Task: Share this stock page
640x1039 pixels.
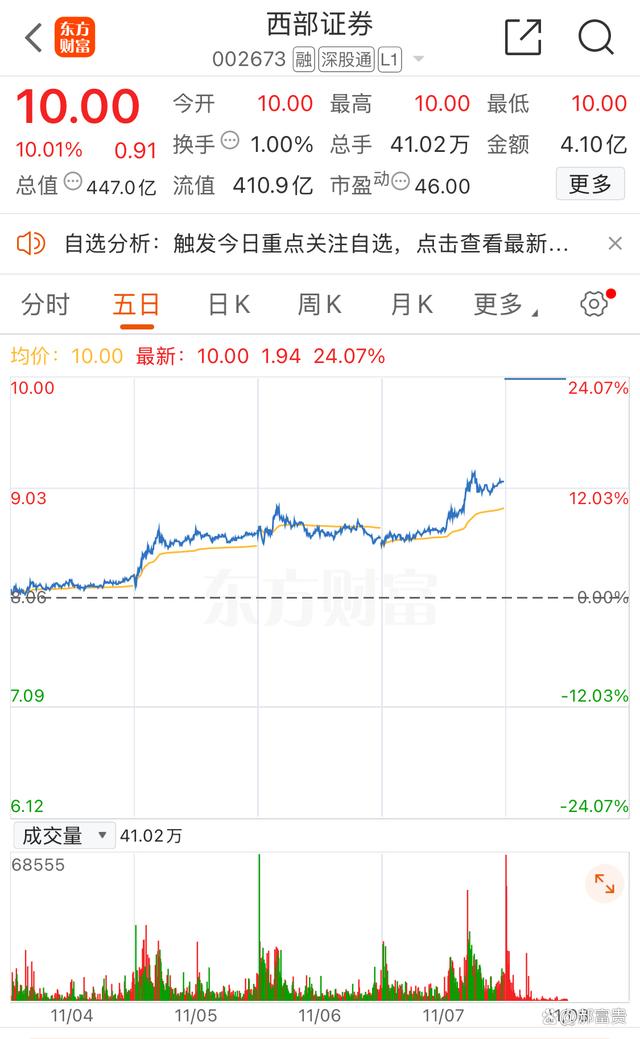Action: (523, 37)
